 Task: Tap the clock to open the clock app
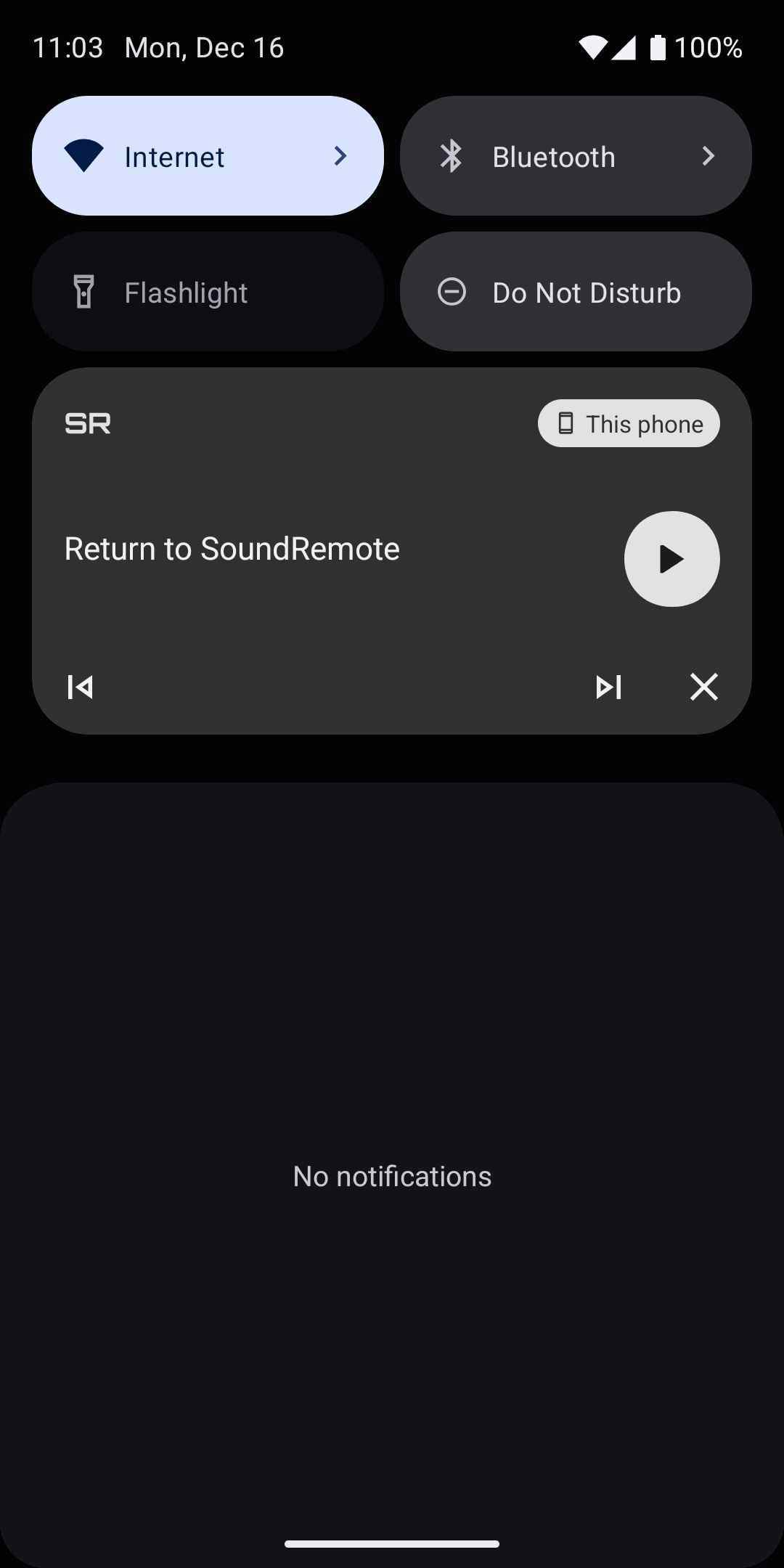tap(68, 46)
